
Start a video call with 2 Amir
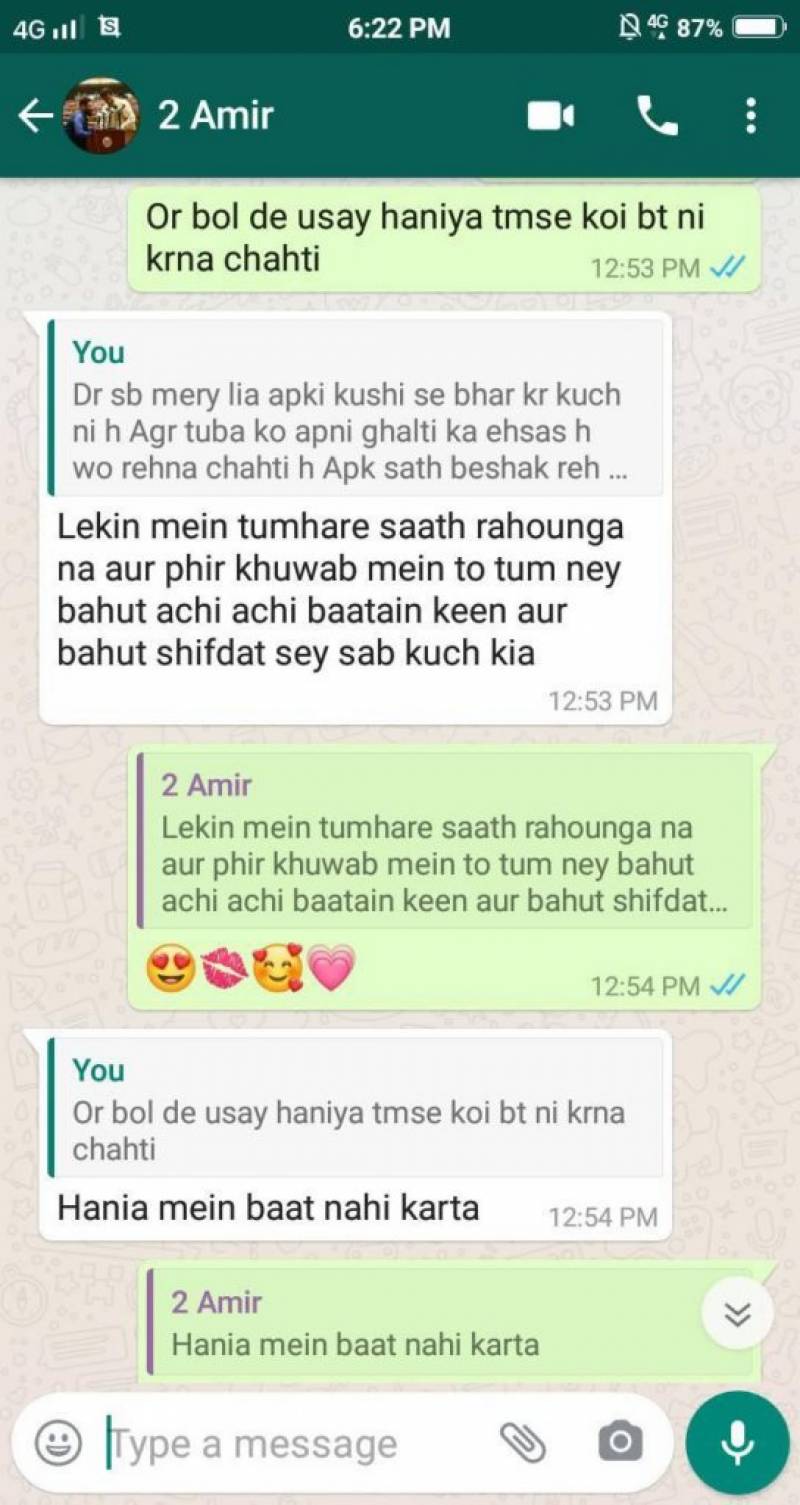point(551,117)
